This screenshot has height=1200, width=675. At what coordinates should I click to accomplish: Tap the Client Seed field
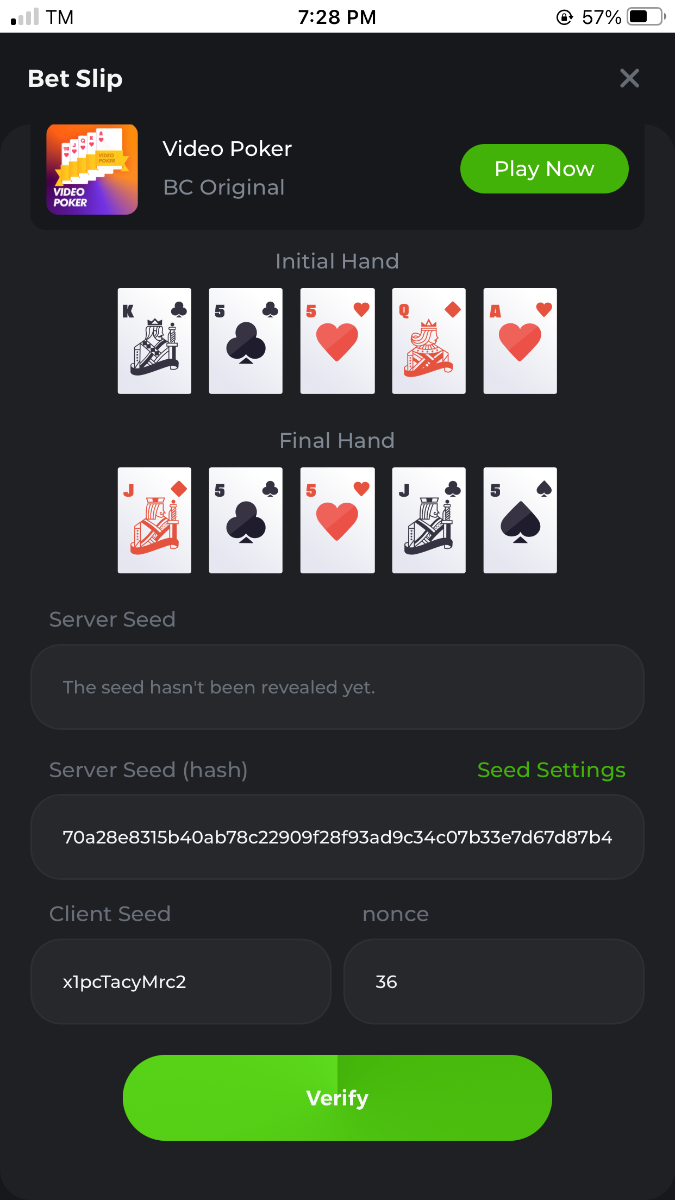pyautogui.click(x=180, y=981)
